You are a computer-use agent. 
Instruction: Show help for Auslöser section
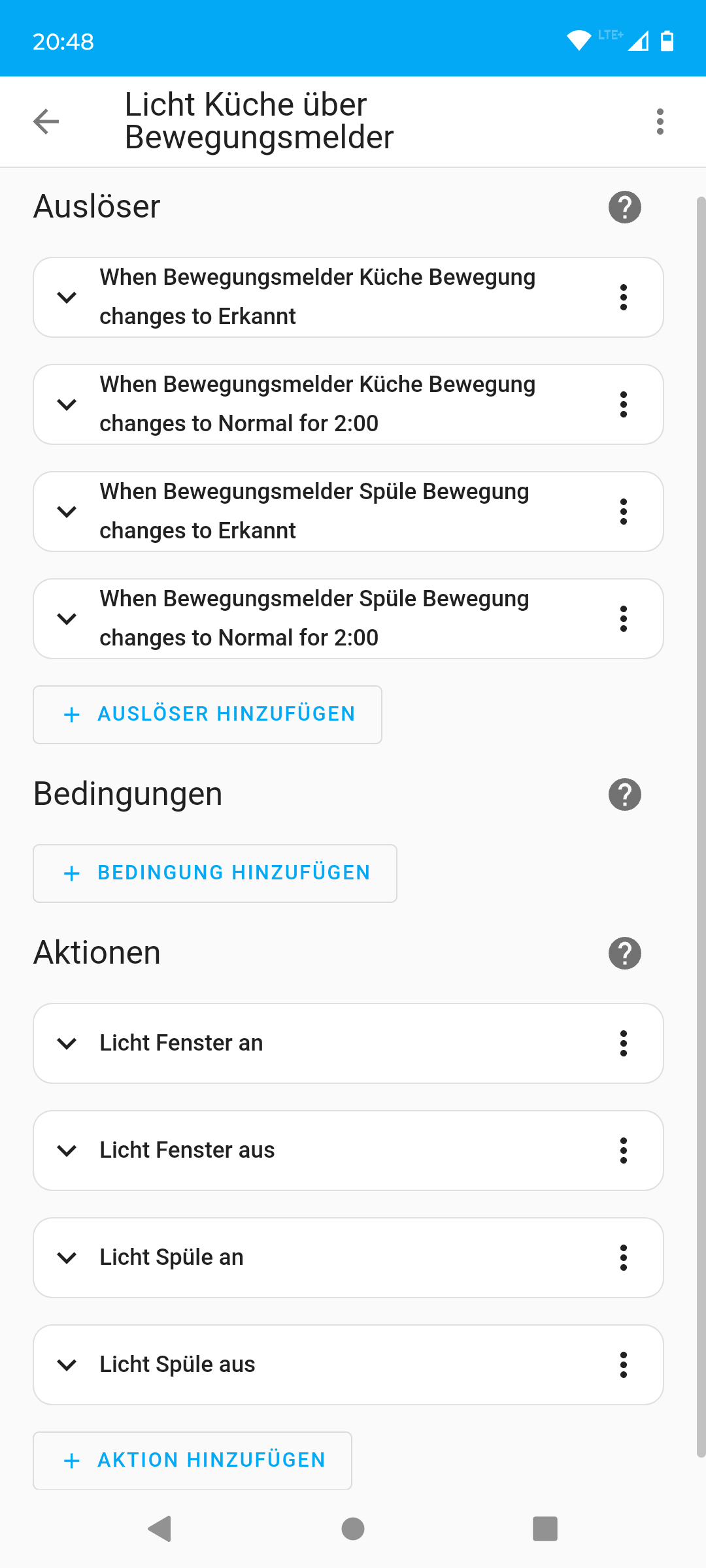624,207
